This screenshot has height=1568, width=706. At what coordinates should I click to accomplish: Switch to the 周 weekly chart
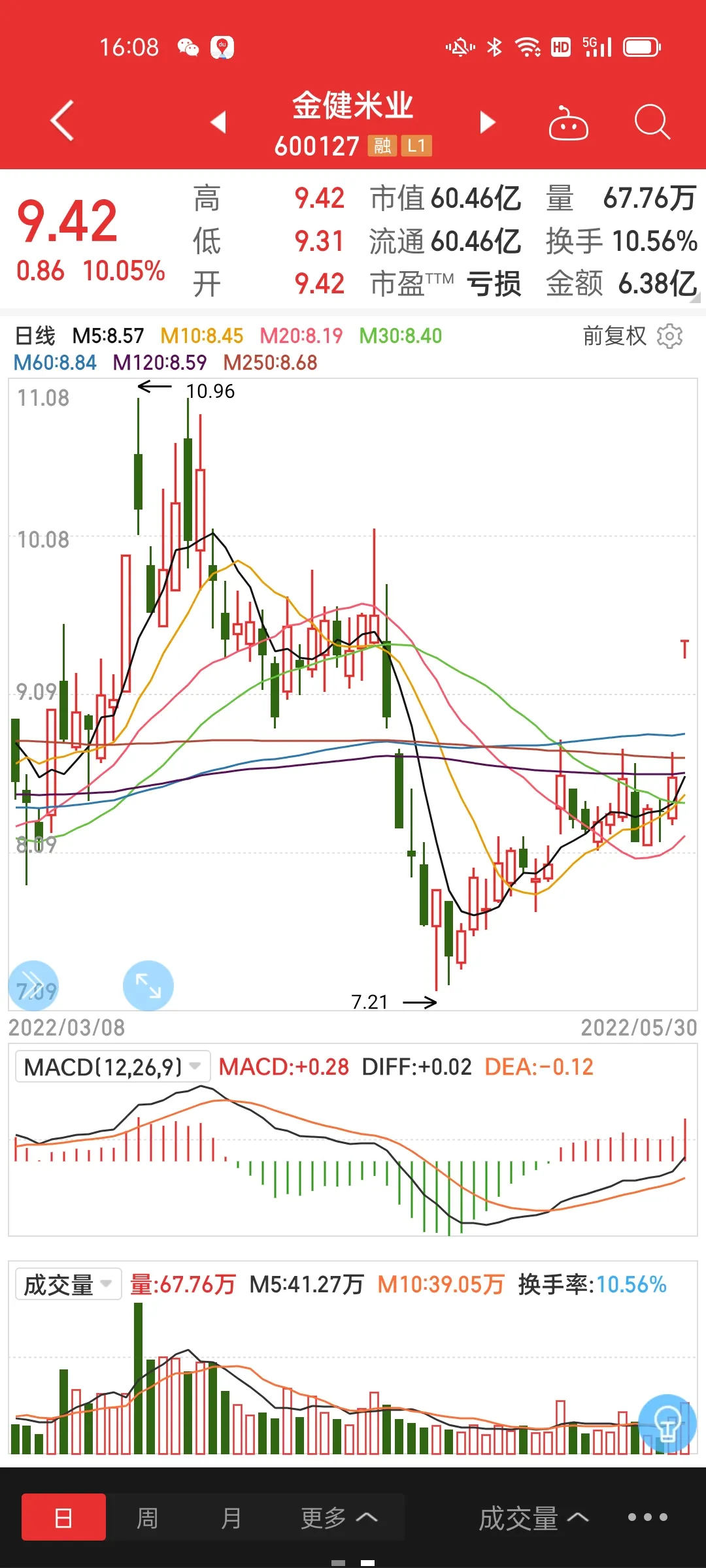point(147,1518)
